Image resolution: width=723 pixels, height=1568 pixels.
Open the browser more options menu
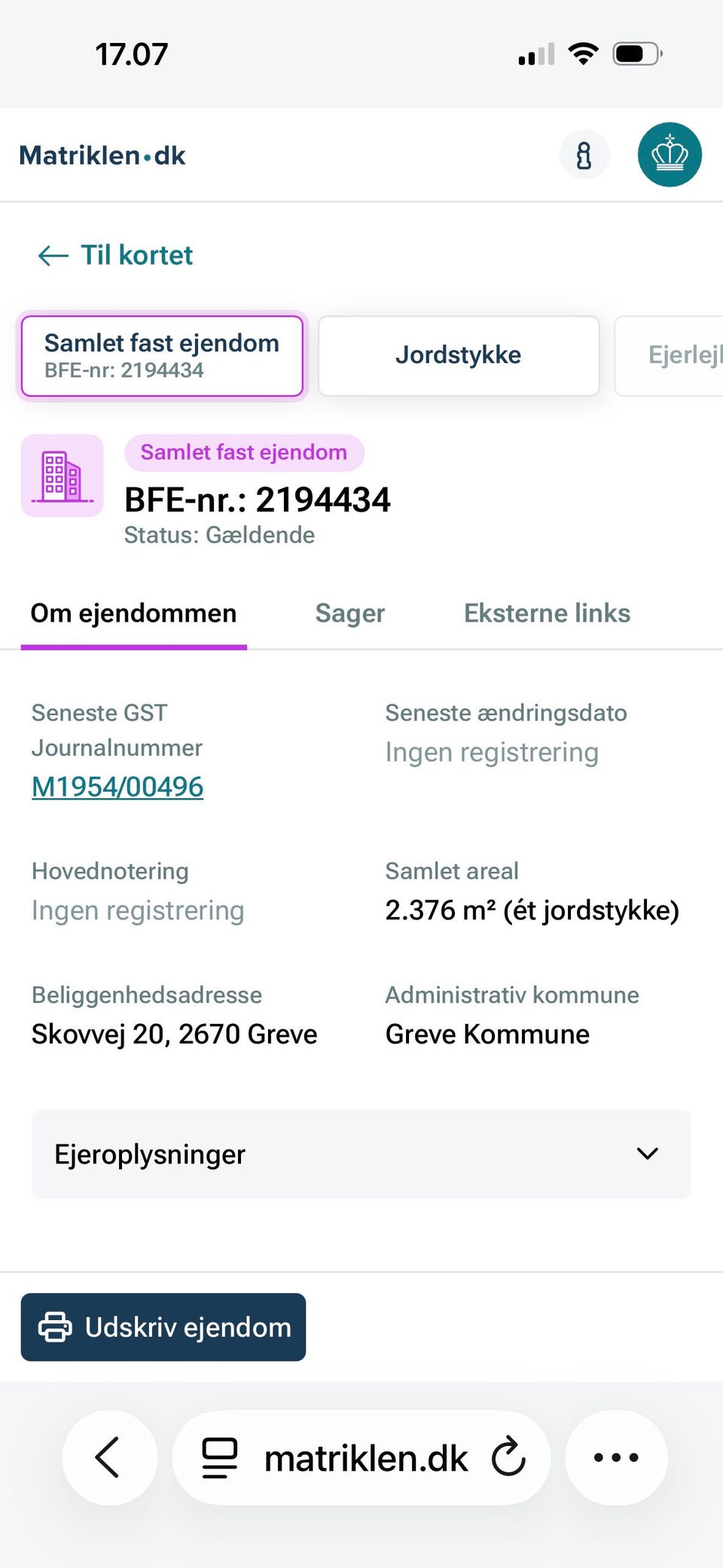click(x=615, y=1456)
